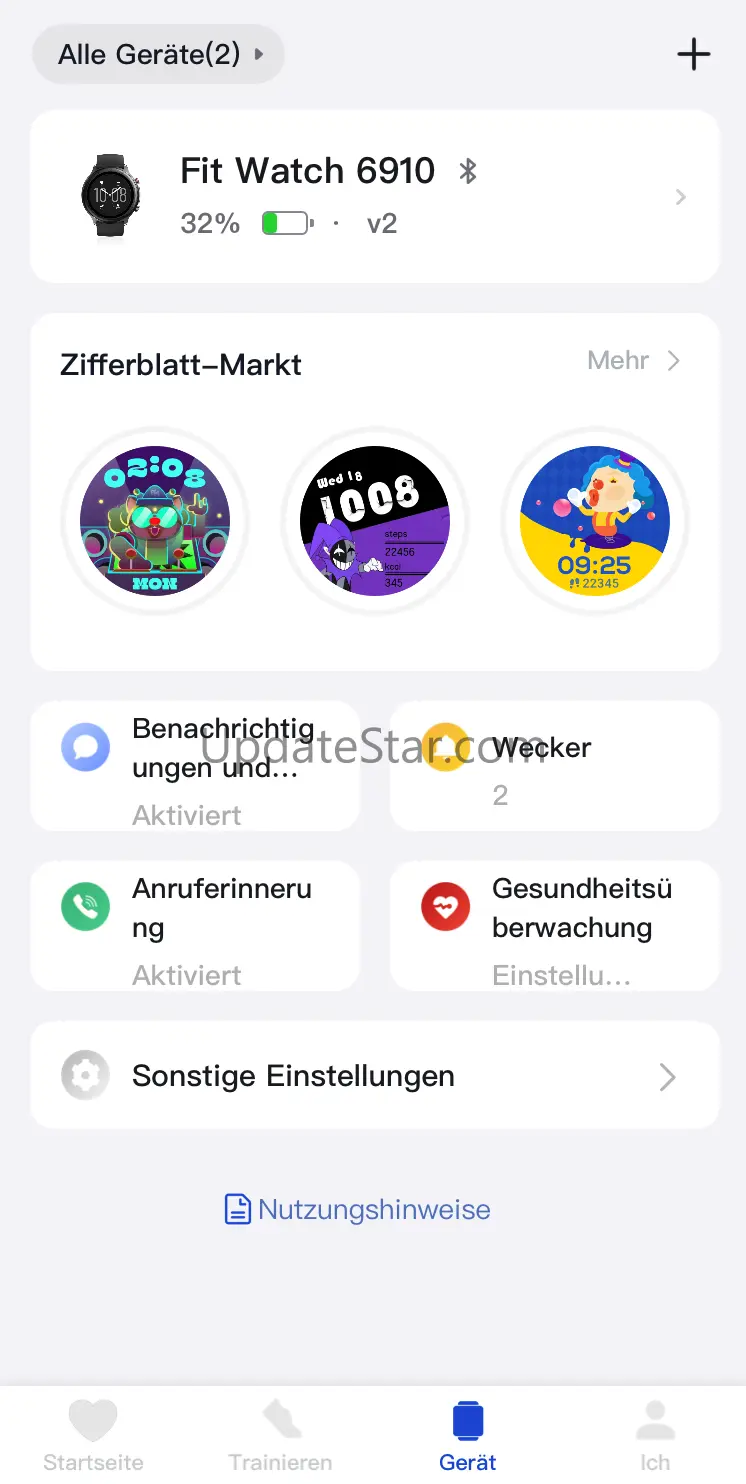The width and height of the screenshot is (746, 1484).
Task: Switch to the Trainieren tab
Action: click(x=280, y=1435)
